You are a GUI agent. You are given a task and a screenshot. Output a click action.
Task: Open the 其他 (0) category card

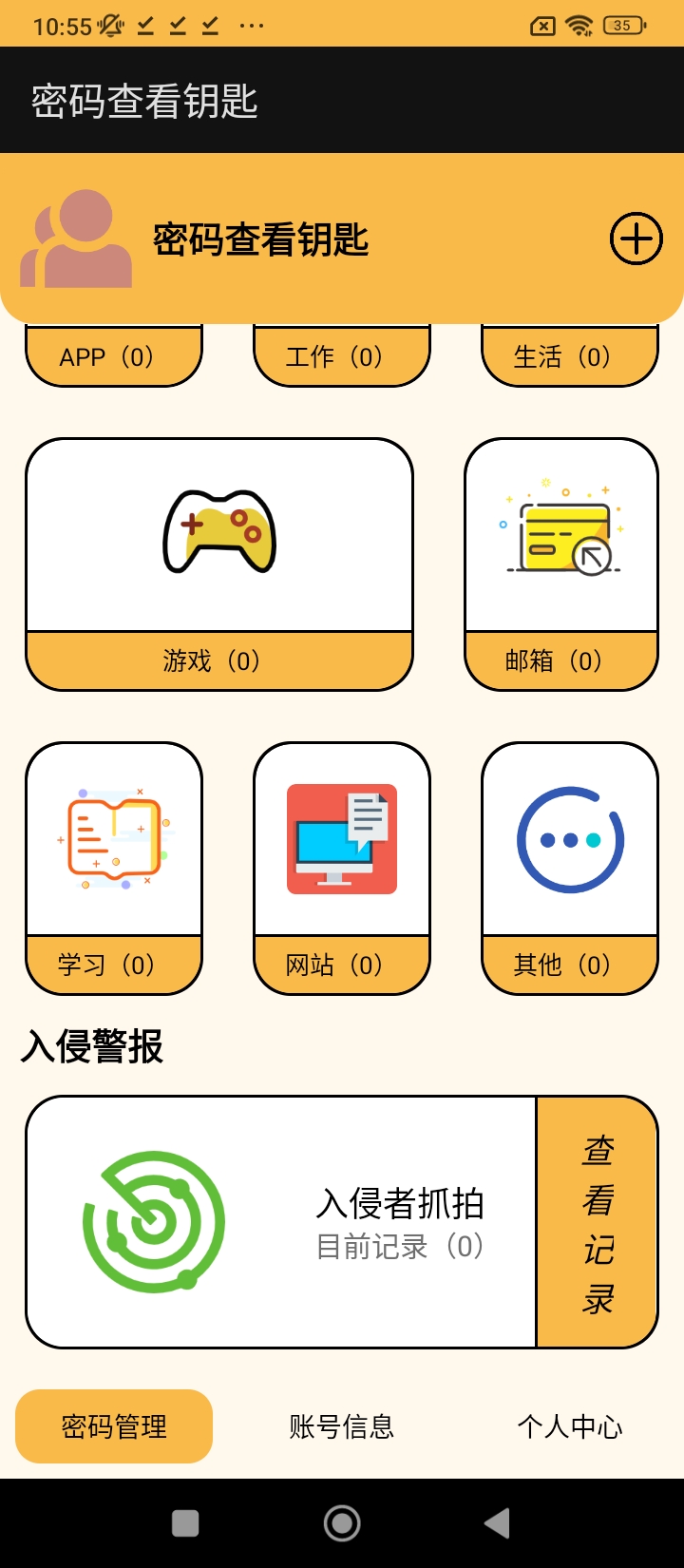[570, 868]
